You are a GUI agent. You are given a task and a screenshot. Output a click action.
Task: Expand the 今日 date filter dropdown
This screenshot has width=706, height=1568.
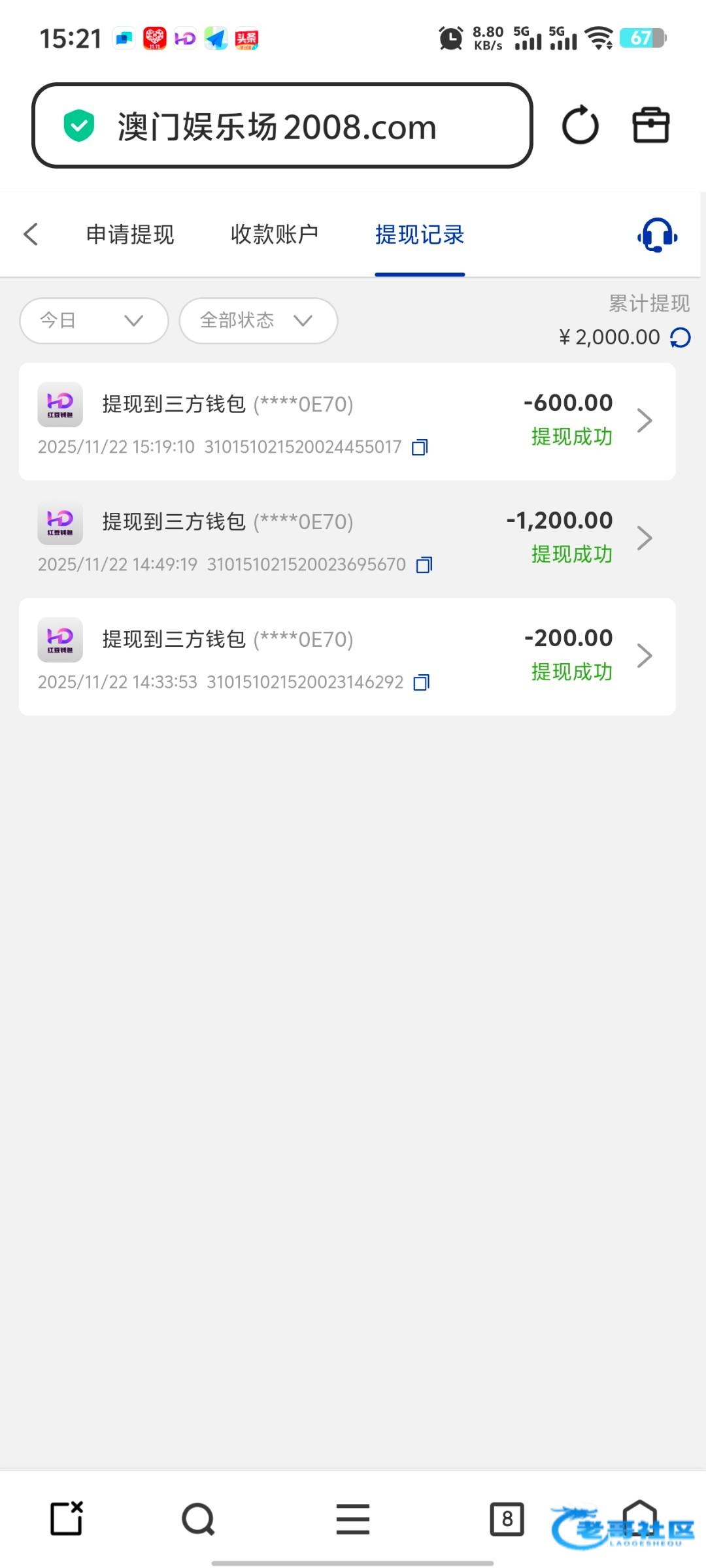(x=94, y=320)
